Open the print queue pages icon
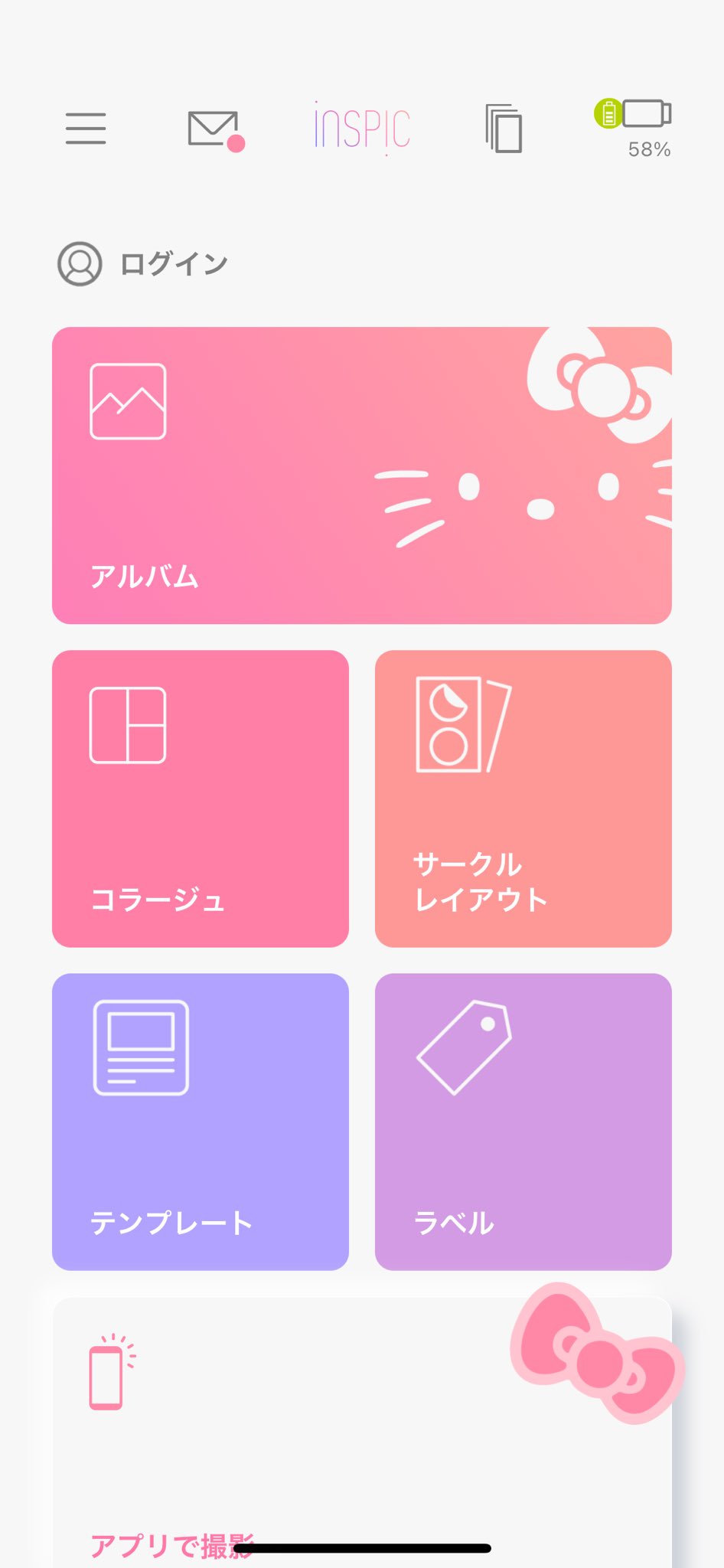 coord(504,129)
